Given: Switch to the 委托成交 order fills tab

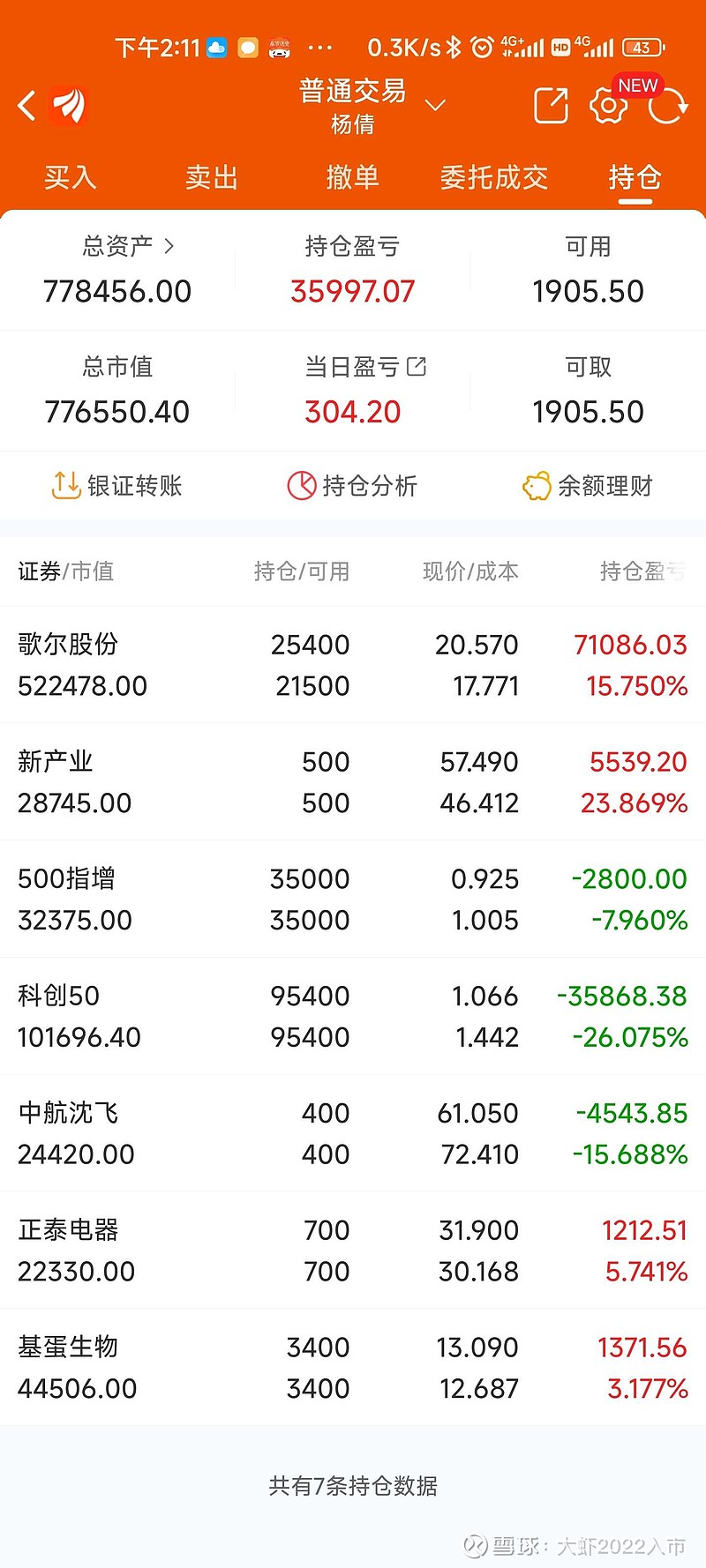Looking at the screenshot, I should pyautogui.click(x=494, y=178).
